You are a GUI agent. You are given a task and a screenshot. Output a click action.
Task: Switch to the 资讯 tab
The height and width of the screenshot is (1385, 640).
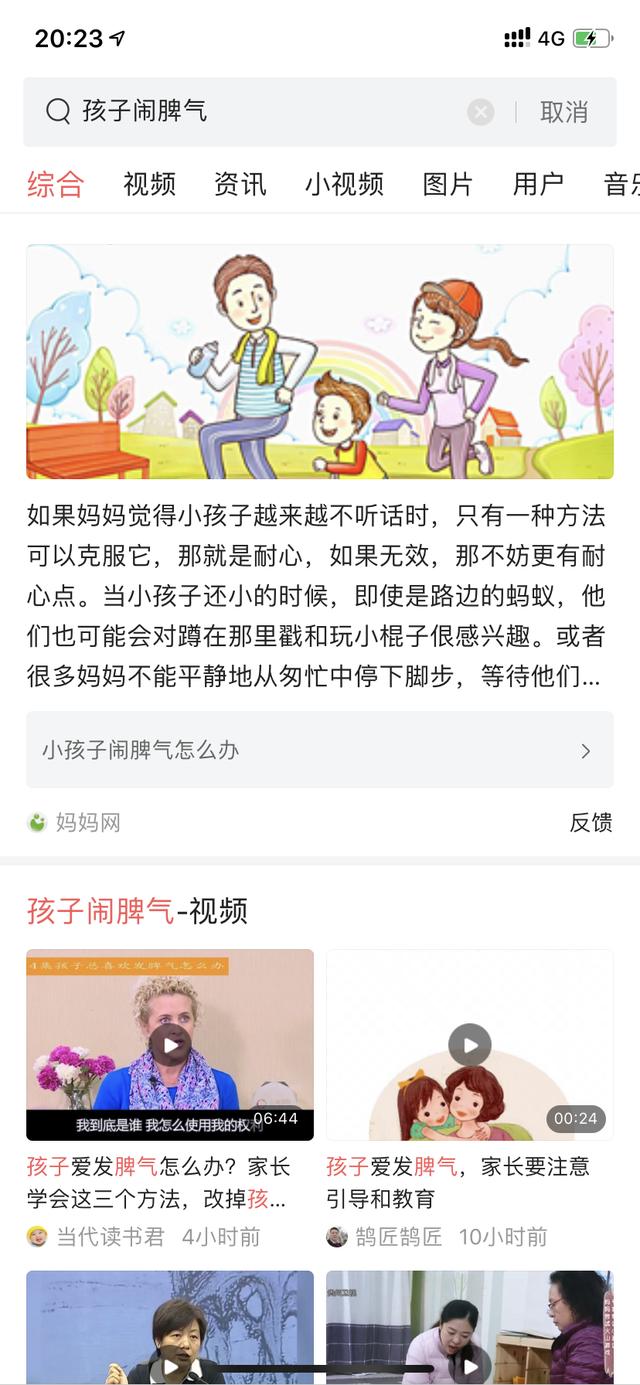click(240, 184)
